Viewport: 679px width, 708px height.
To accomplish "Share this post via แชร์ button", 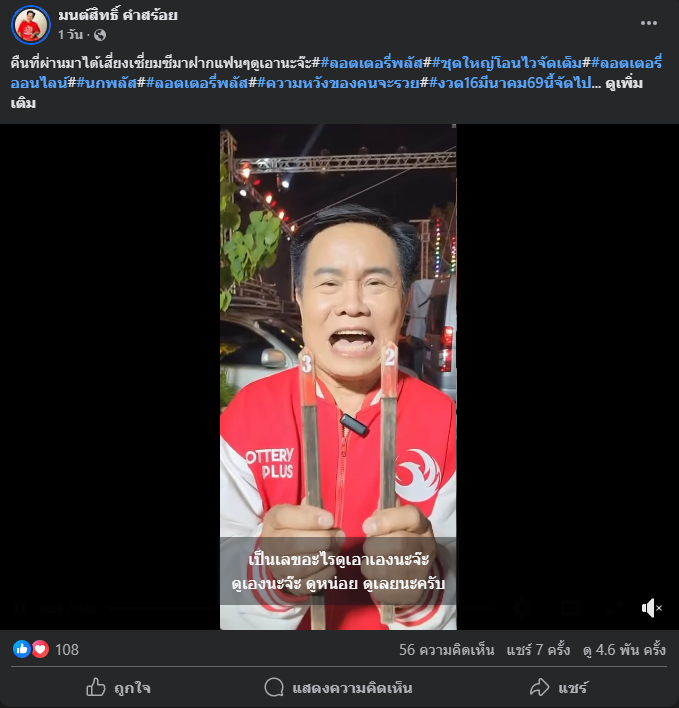I will [558, 688].
